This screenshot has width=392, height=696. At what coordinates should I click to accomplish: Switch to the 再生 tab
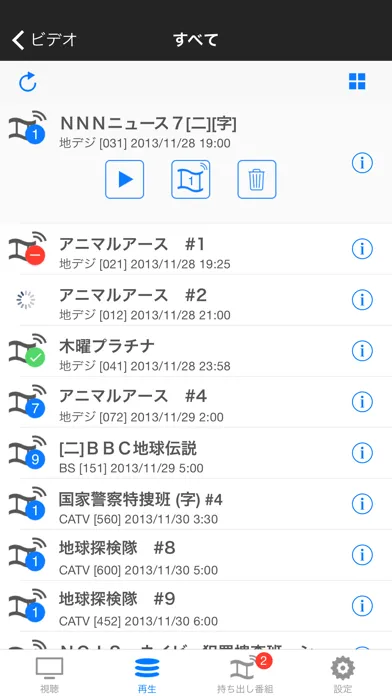147,674
